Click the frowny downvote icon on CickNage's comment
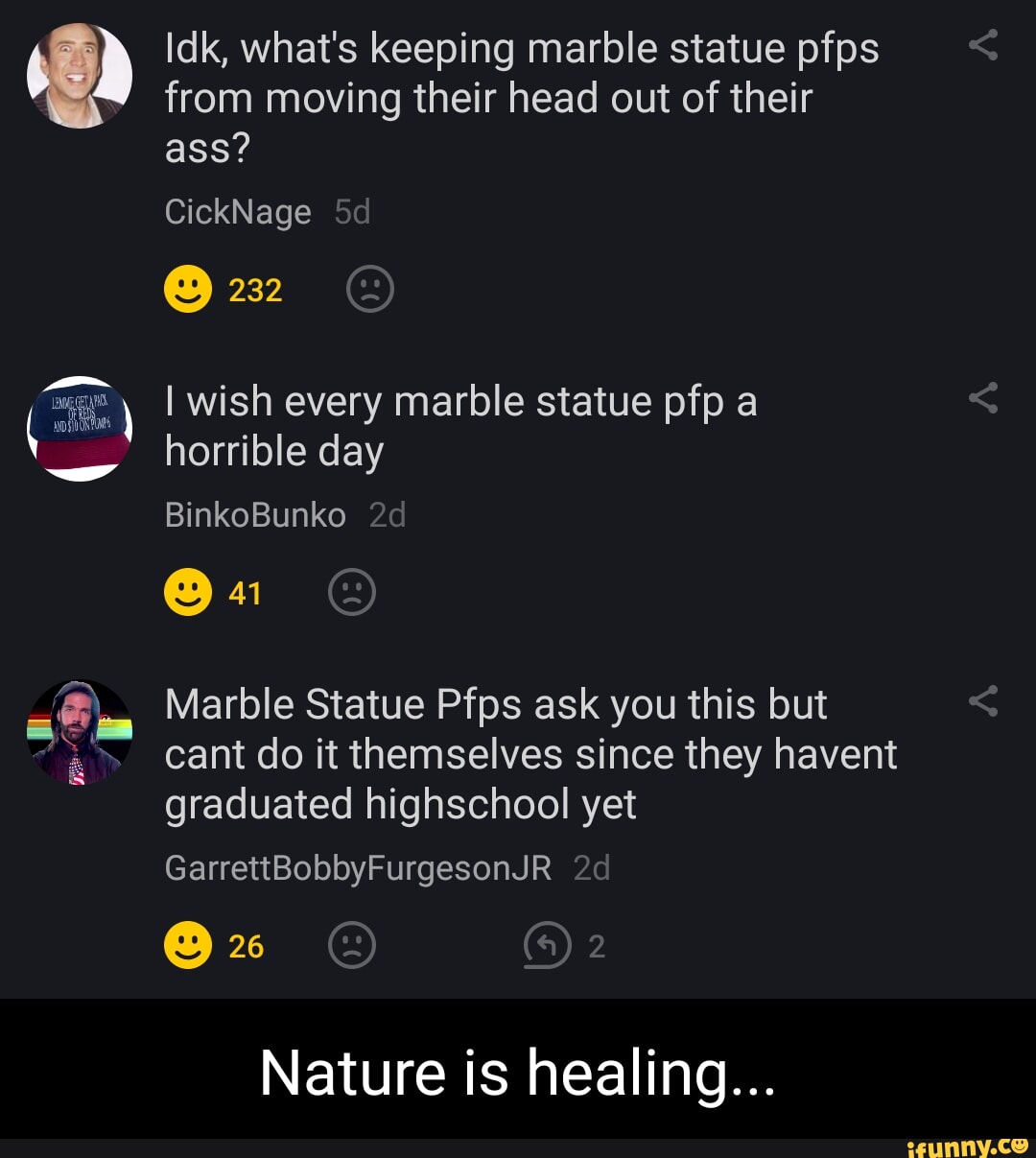The width and height of the screenshot is (1036, 1158). point(370,287)
